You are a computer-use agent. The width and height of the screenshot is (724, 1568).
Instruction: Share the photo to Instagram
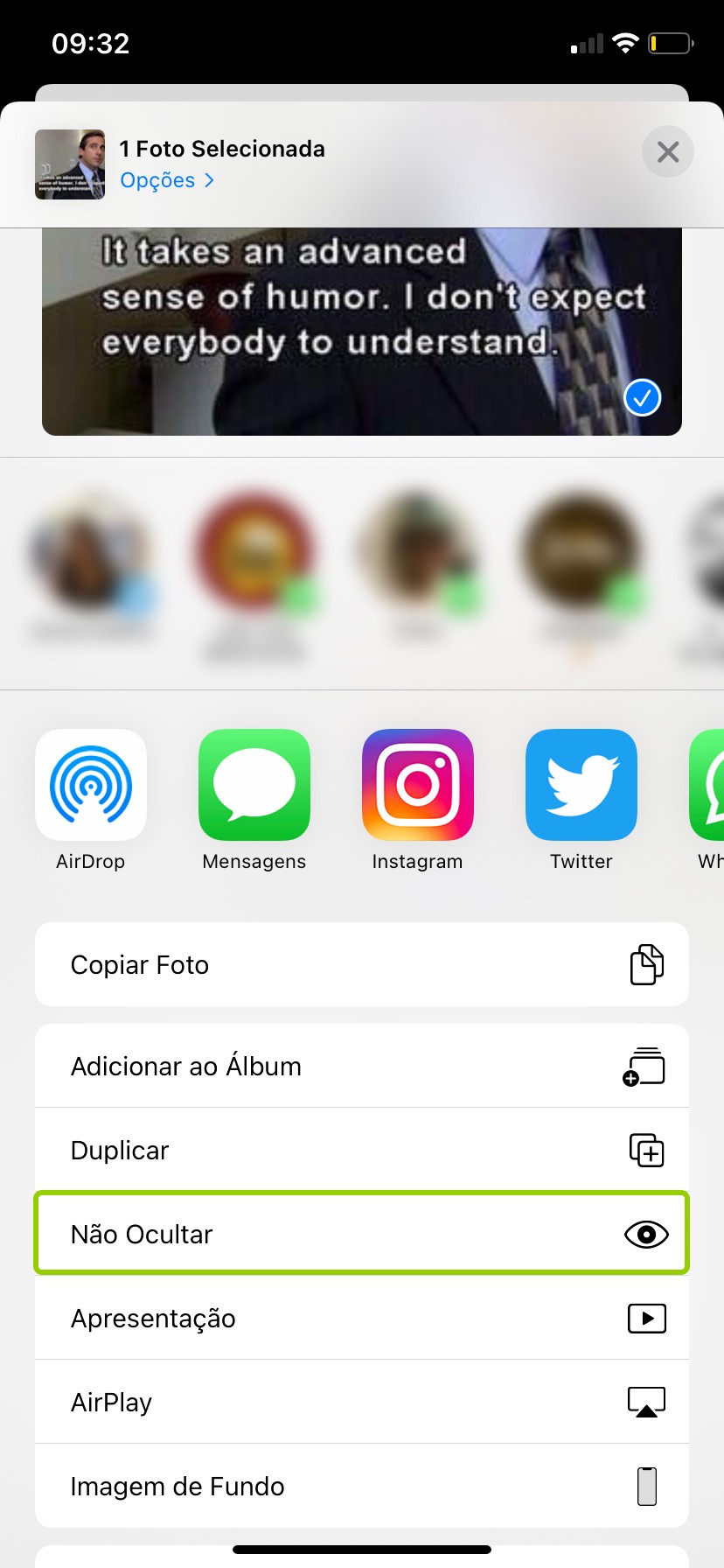pyautogui.click(x=418, y=785)
